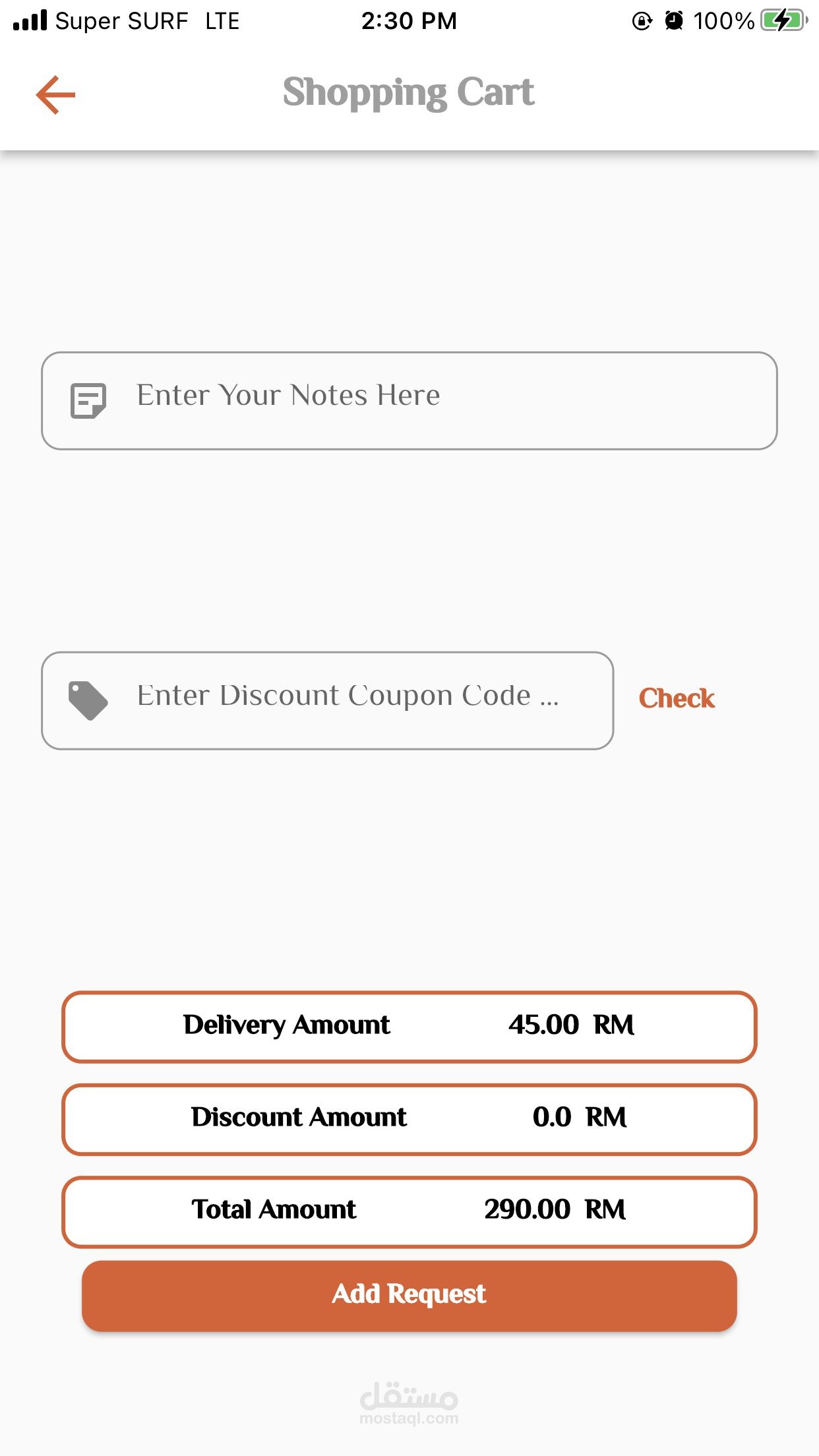Submit the order with Add Request
Image resolution: width=819 pixels, height=1456 pixels.
(x=409, y=1295)
